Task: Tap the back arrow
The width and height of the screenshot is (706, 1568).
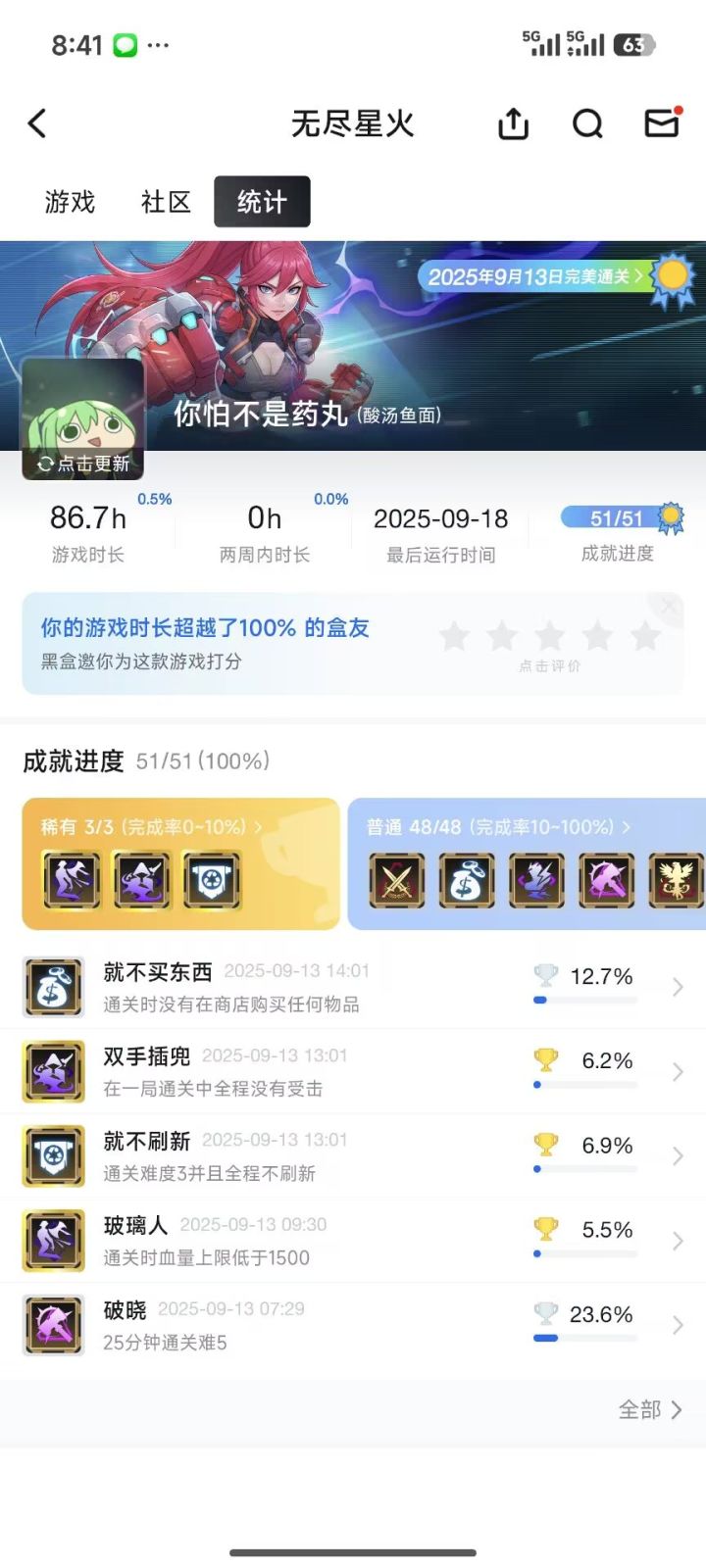Action: pyautogui.click(x=37, y=123)
